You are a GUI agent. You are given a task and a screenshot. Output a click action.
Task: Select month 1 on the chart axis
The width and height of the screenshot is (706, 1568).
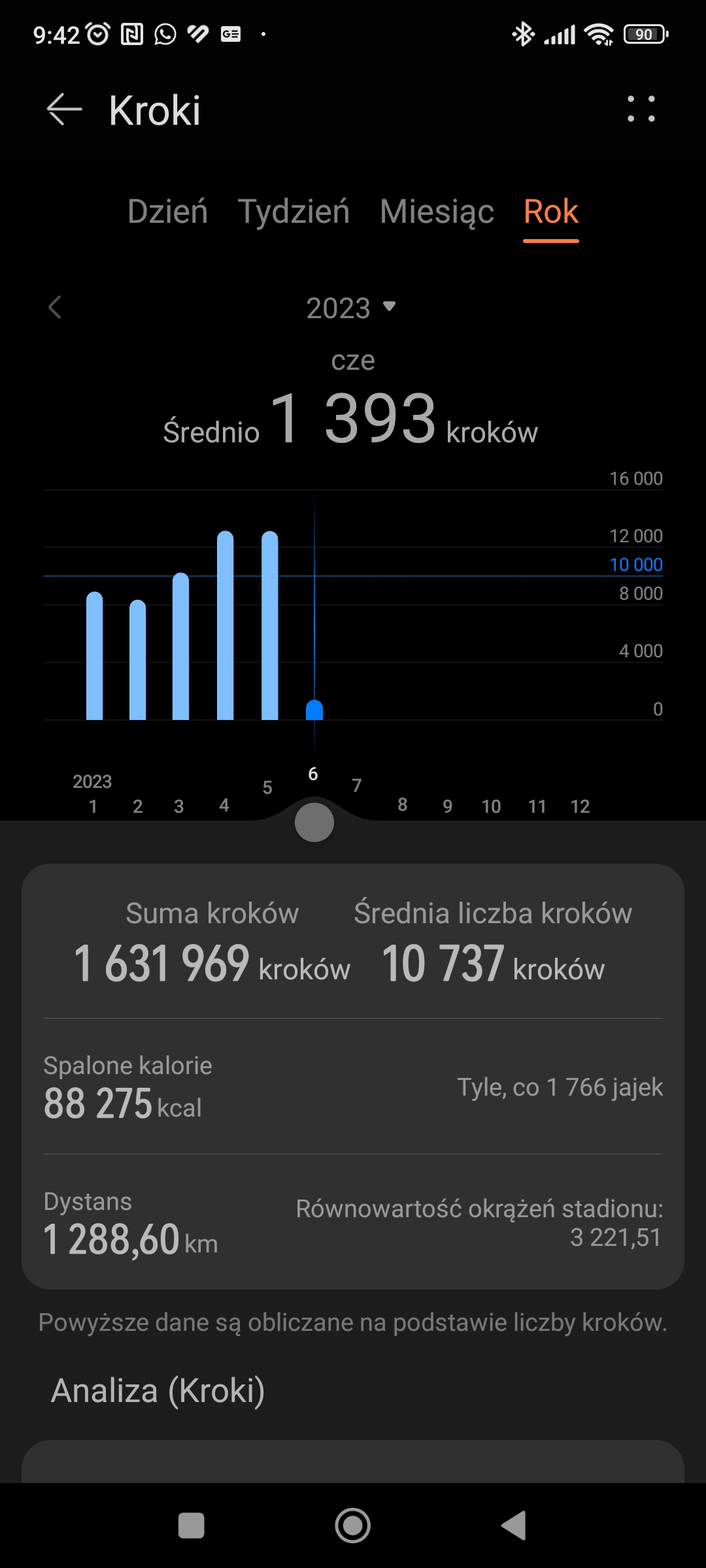(x=93, y=806)
